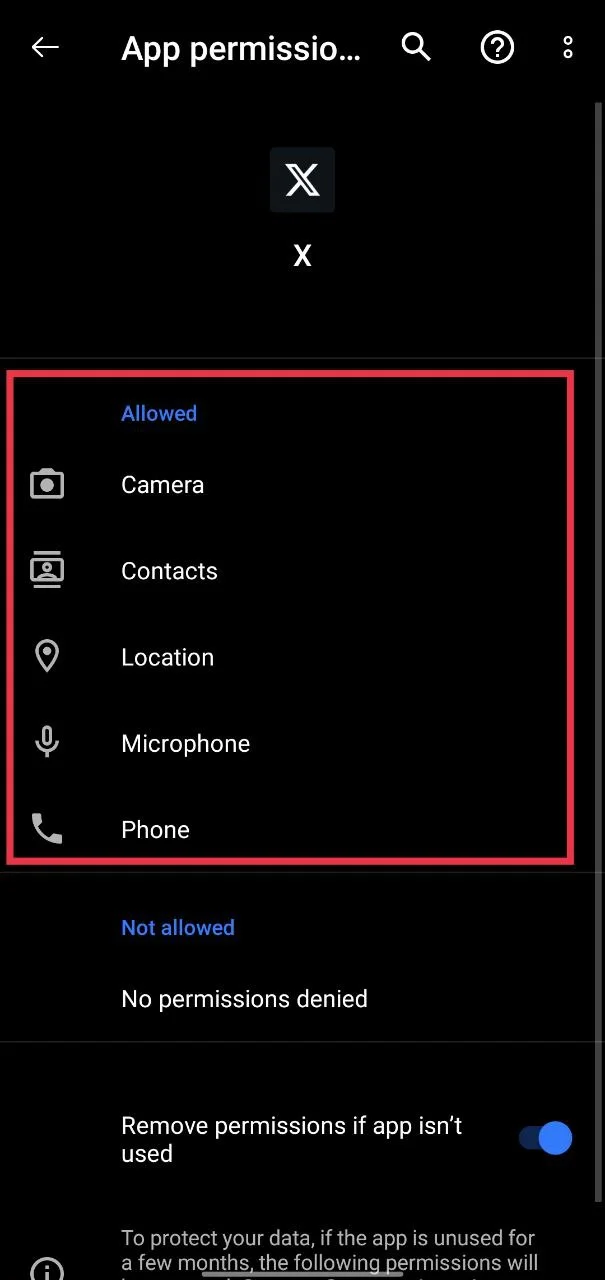Open the three-dot overflow menu
The height and width of the screenshot is (1280, 605).
tap(568, 47)
